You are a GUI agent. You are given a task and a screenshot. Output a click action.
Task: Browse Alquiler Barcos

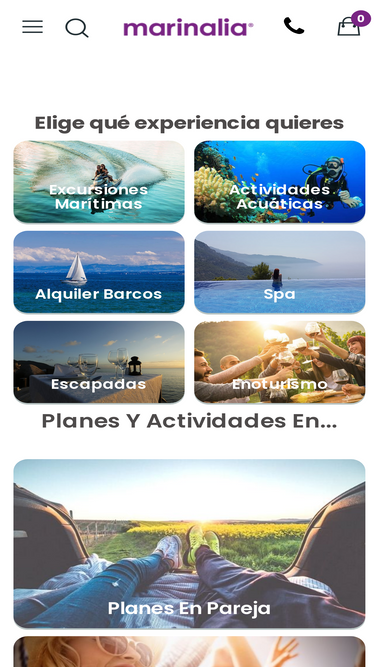coord(99,272)
